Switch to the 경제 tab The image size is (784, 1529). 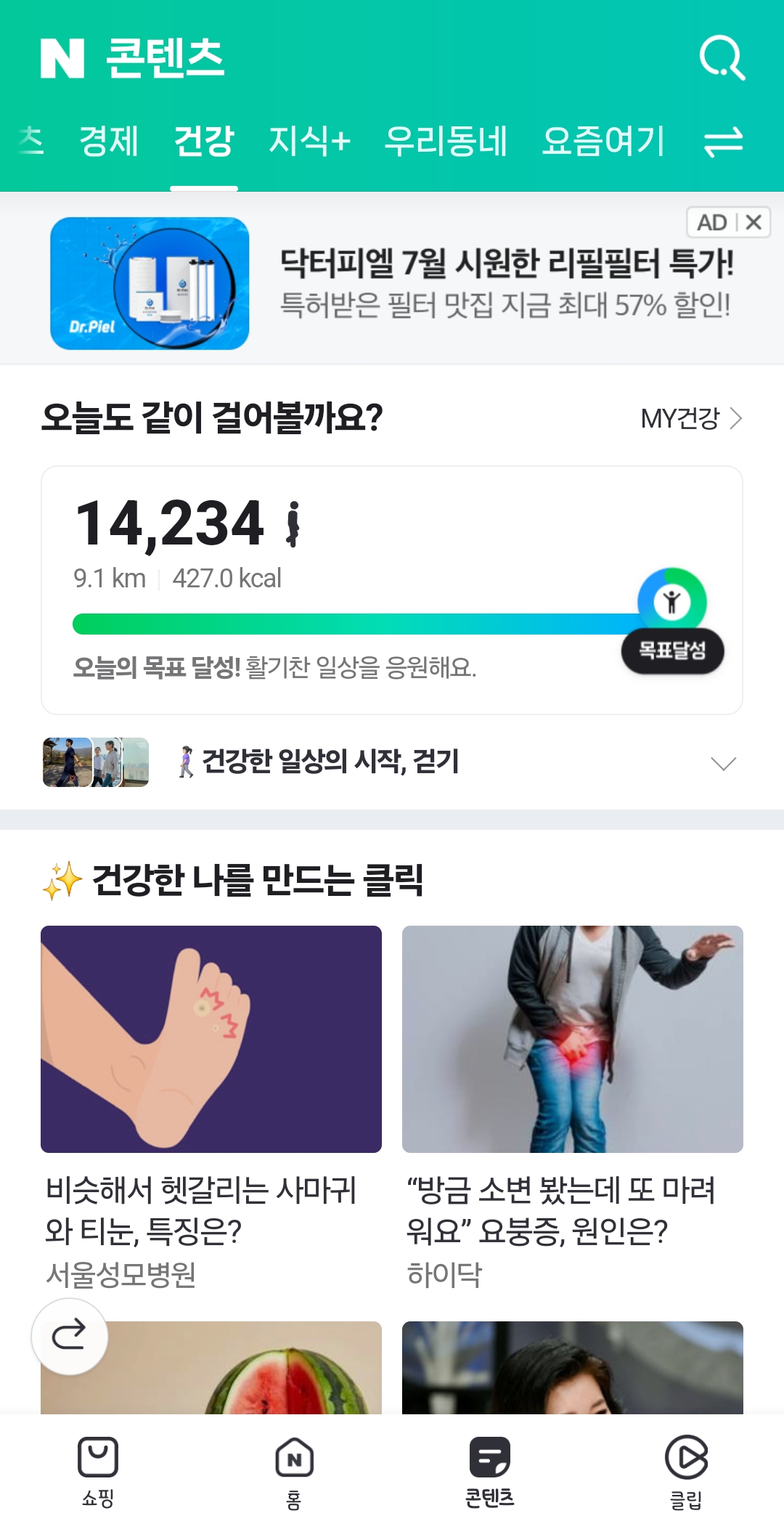pos(109,141)
